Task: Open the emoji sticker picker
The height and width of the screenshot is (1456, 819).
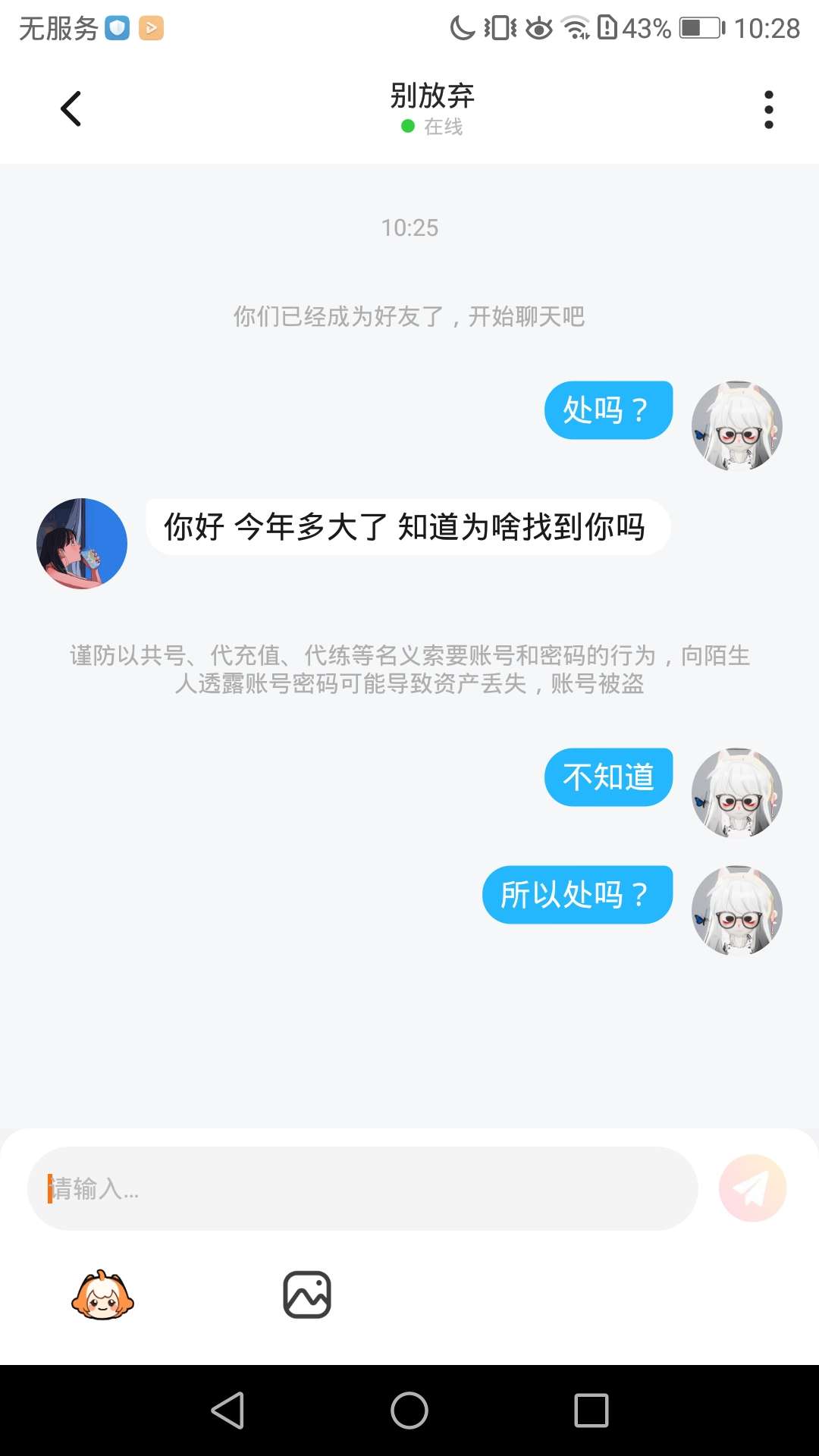Action: pos(102,1295)
